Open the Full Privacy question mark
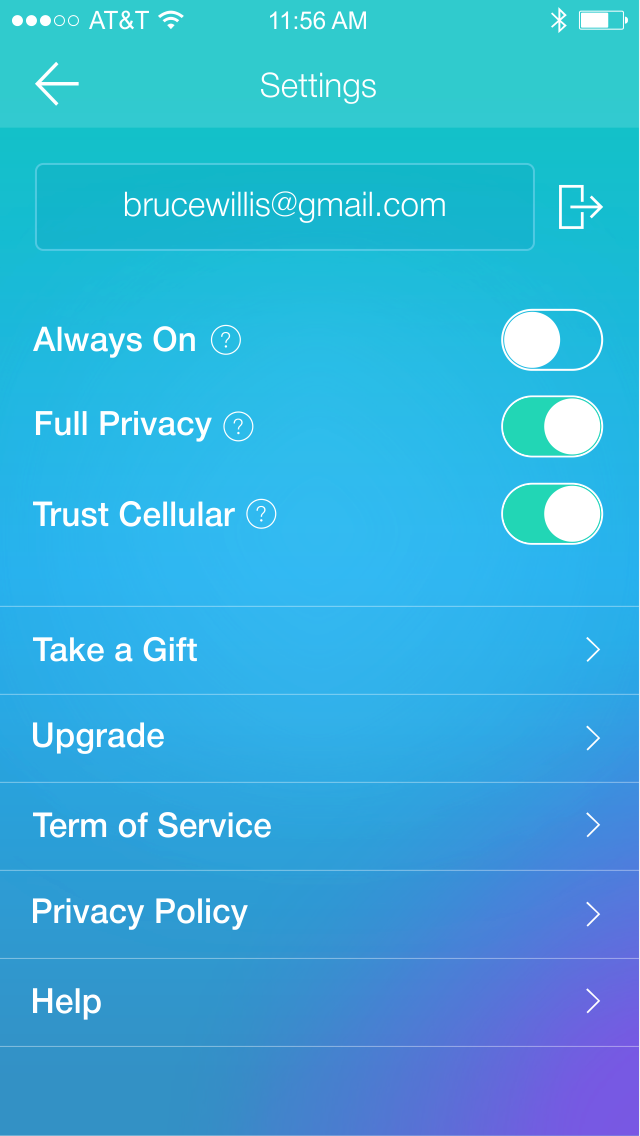Image resolution: width=640 pixels, height=1136 pixels. 238,427
